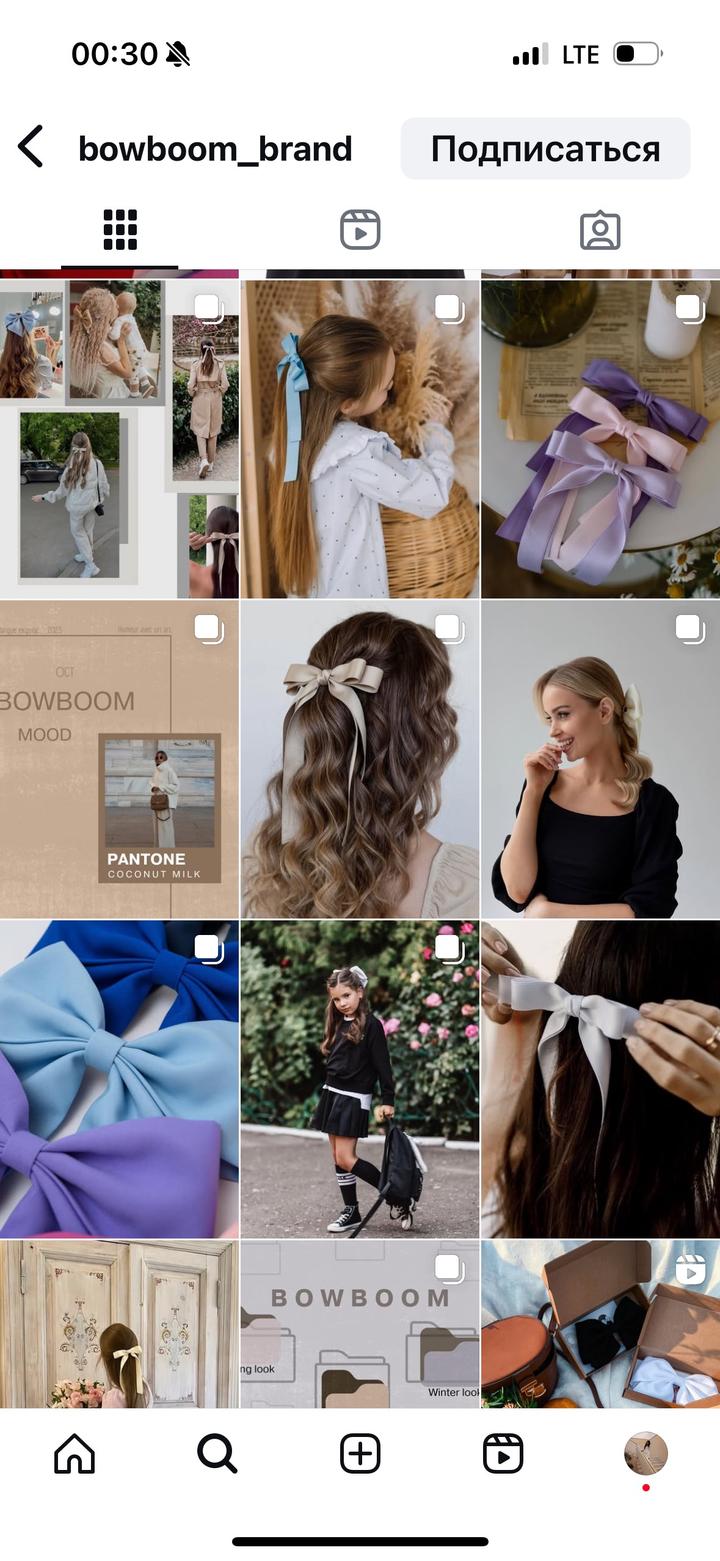Go back from the bowboom_brand profile

click(x=31, y=147)
